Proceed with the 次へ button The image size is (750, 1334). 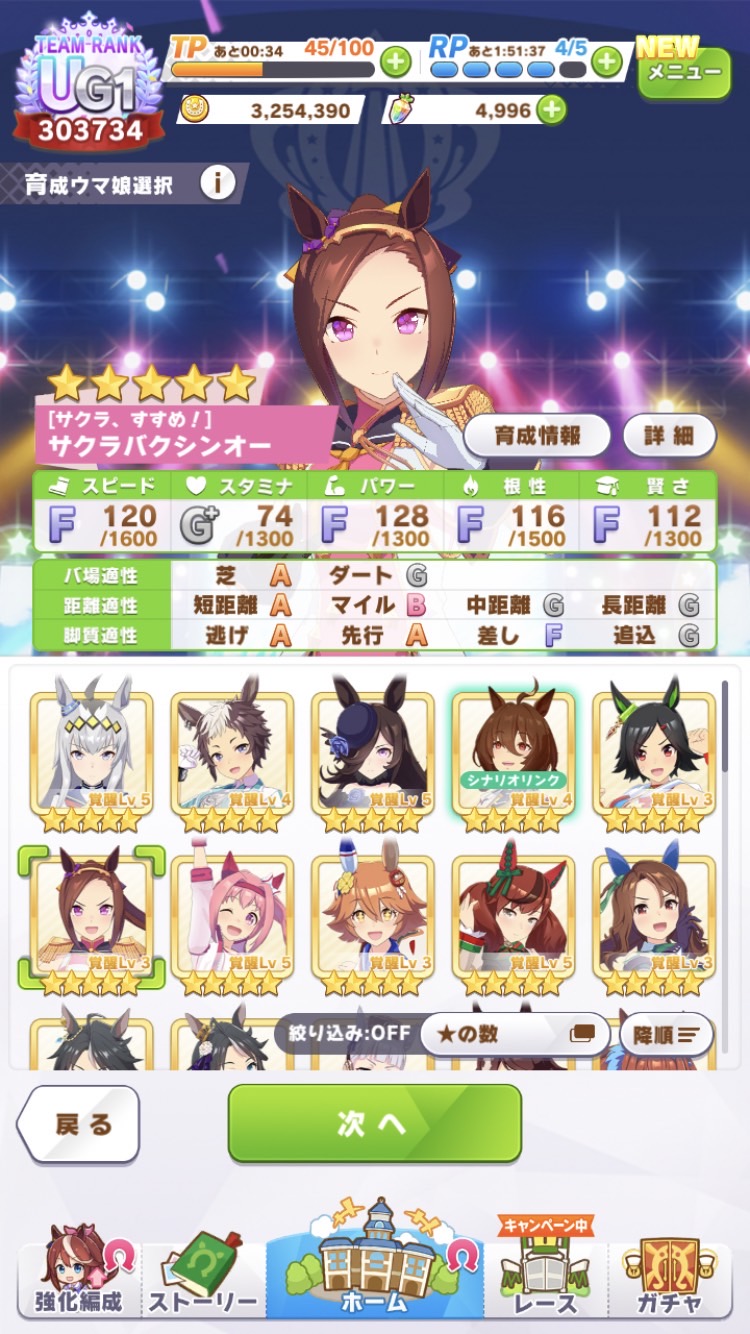pyautogui.click(x=375, y=1123)
